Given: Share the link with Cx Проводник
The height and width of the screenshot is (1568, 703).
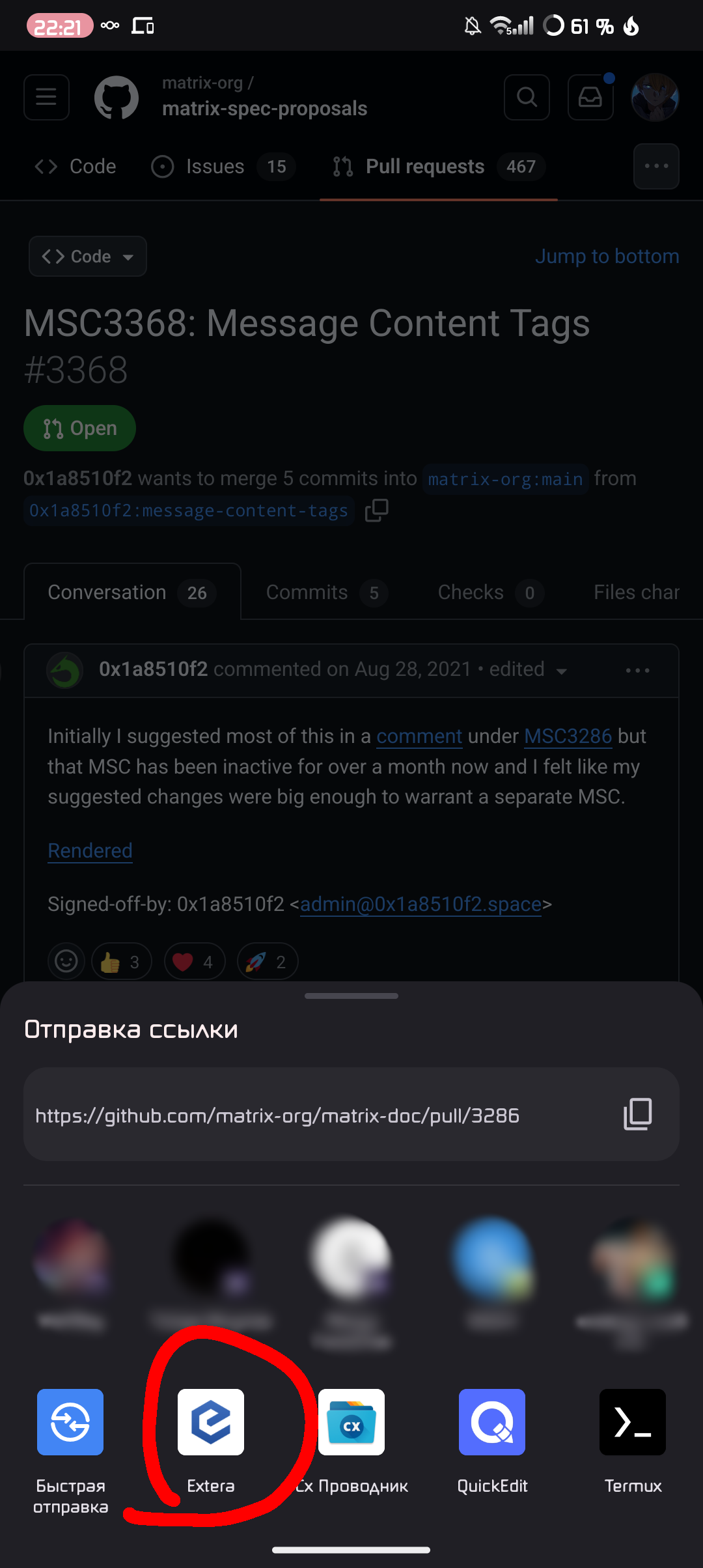Looking at the screenshot, I should pyautogui.click(x=351, y=1422).
